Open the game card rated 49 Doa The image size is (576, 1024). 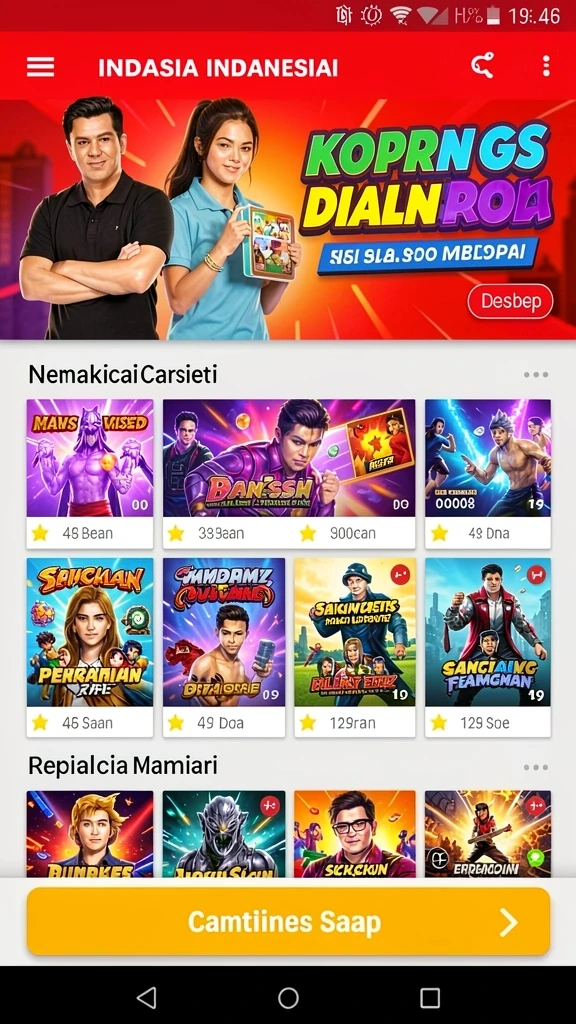pos(224,647)
